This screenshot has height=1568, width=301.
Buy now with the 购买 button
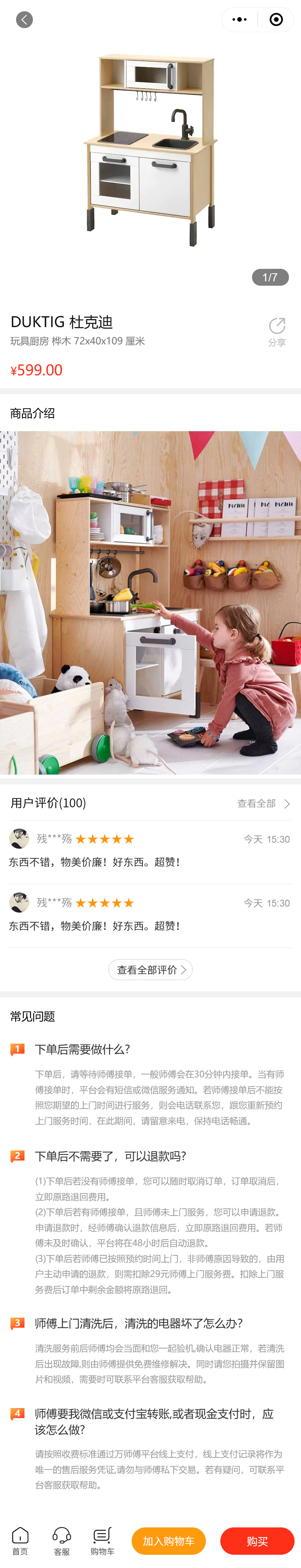257,1541
